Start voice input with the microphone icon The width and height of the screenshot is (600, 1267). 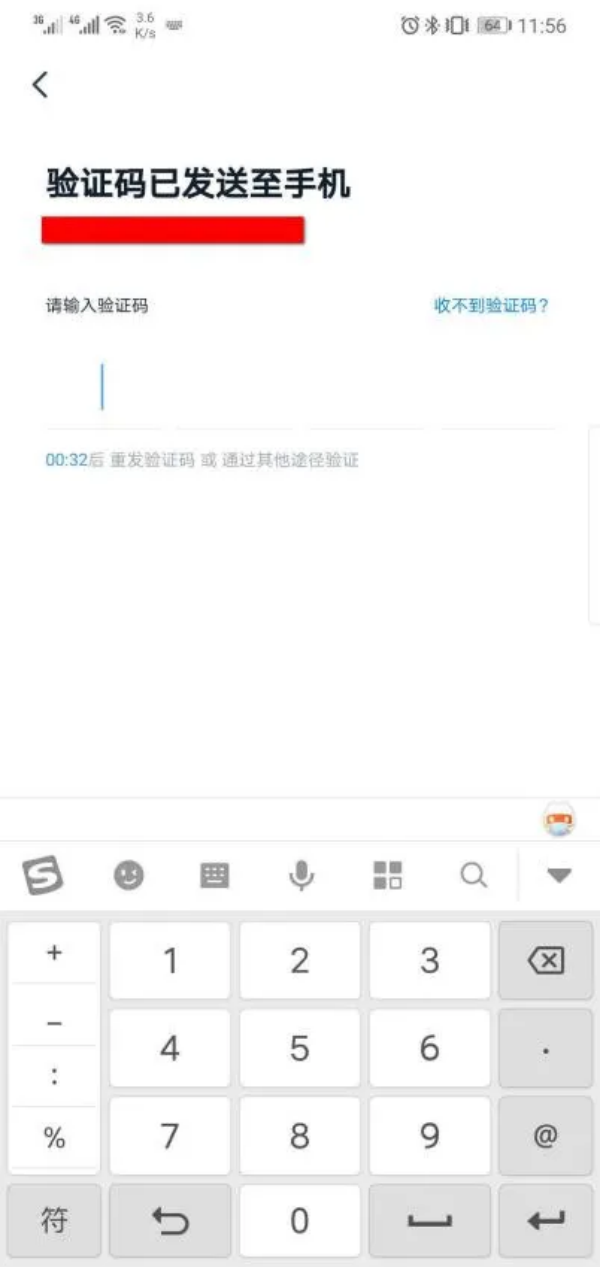pos(300,876)
